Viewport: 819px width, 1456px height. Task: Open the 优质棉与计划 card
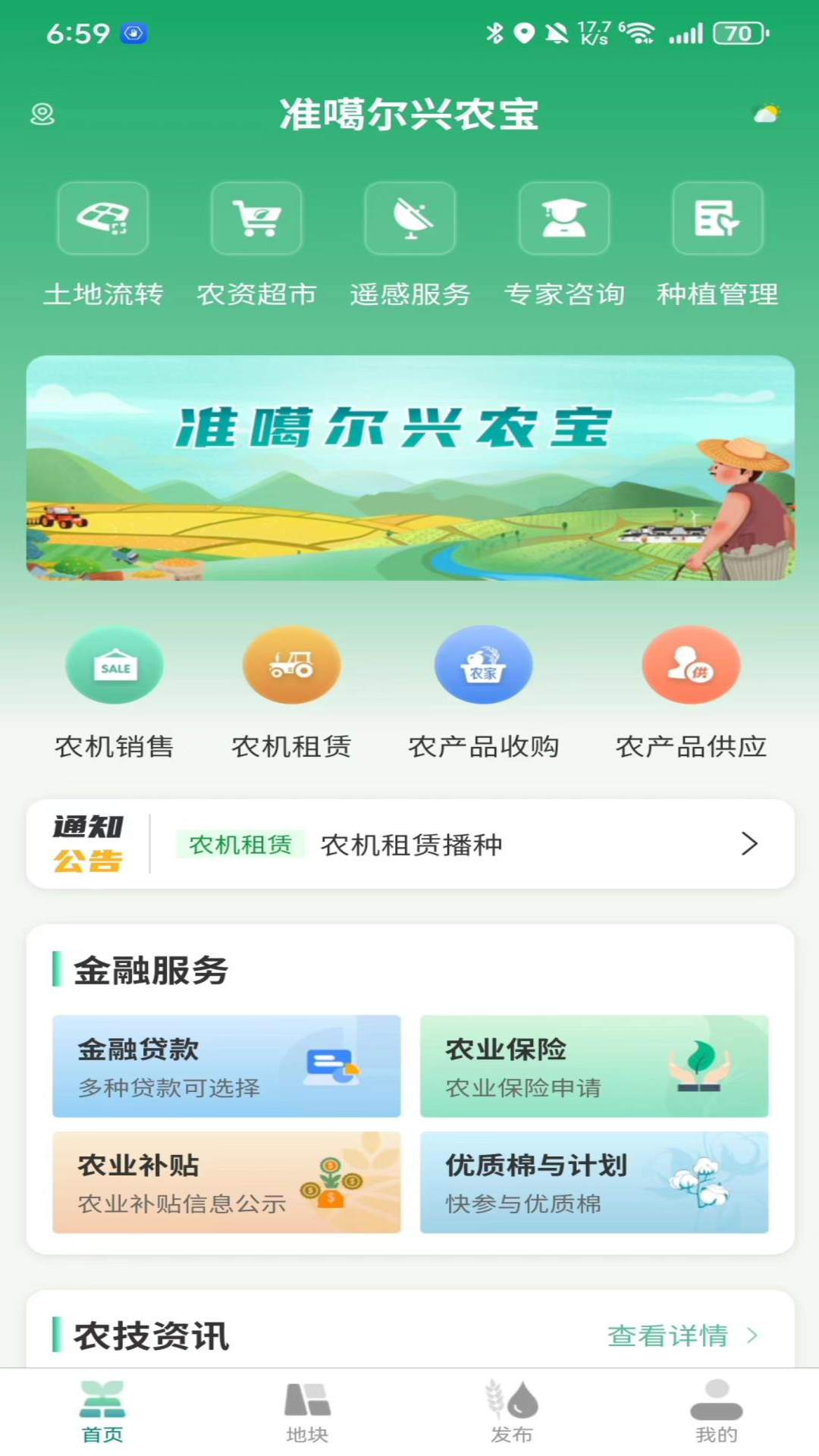pyautogui.click(x=594, y=1182)
